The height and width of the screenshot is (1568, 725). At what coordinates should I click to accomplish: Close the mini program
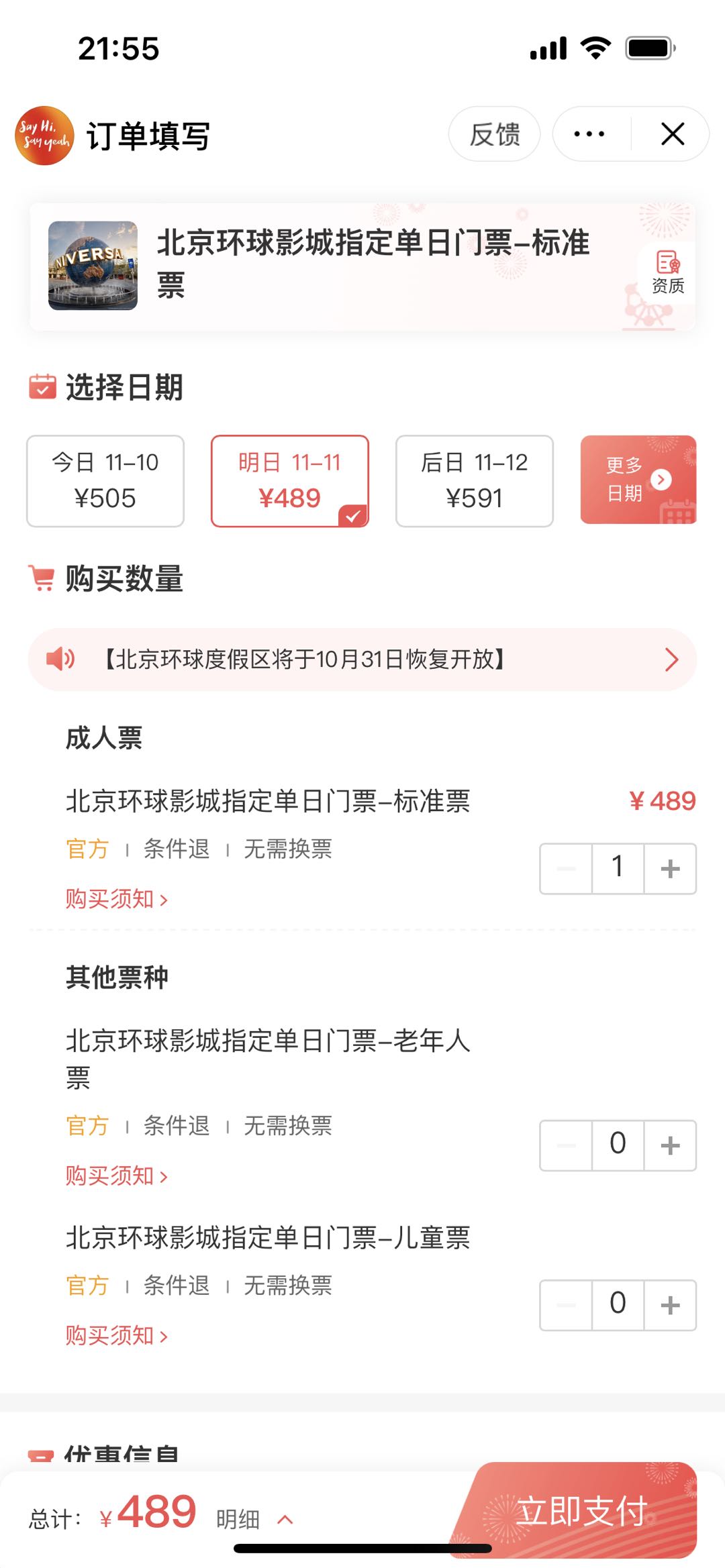tap(672, 134)
